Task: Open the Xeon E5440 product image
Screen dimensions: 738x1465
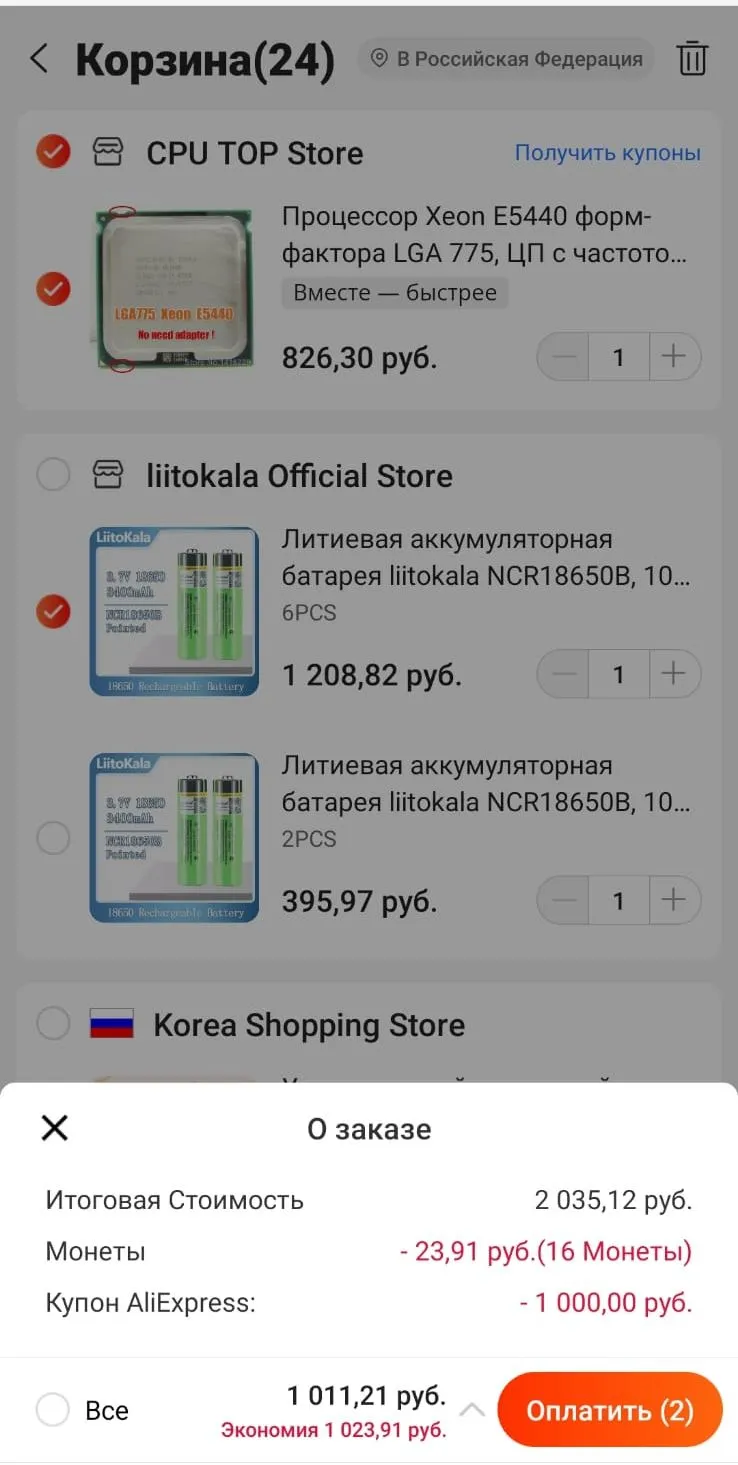Action: point(174,289)
